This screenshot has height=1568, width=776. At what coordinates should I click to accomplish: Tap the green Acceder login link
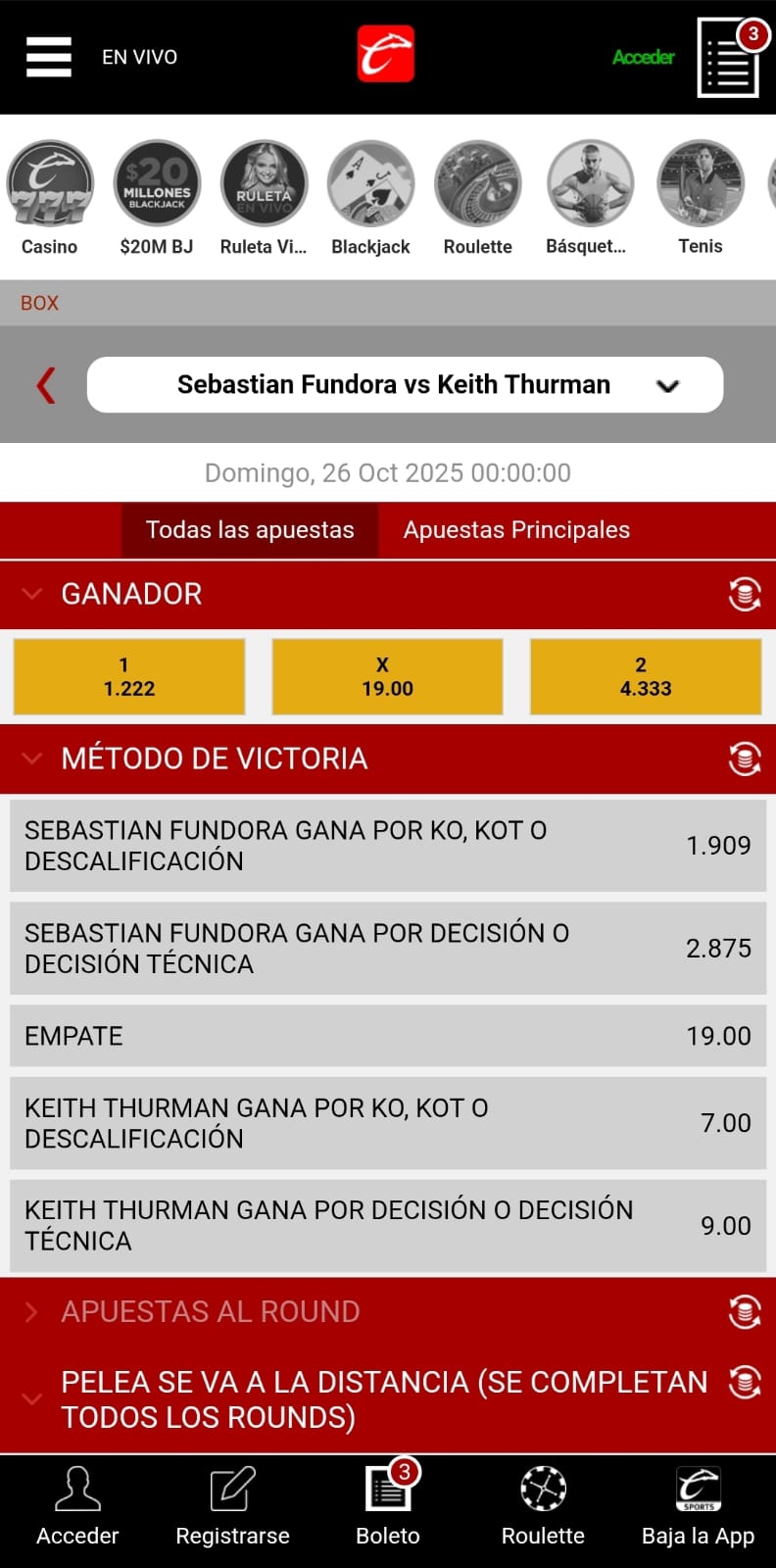pyautogui.click(x=643, y=57)
